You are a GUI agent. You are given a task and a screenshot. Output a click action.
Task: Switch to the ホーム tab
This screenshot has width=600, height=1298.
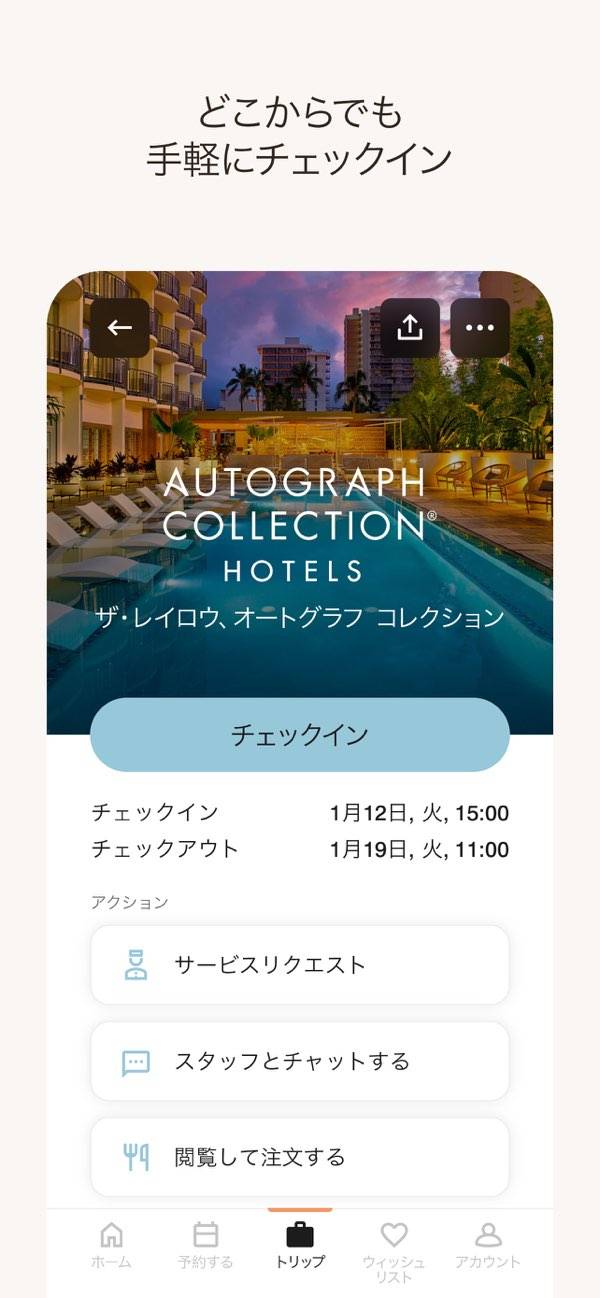click(111, 1244)
